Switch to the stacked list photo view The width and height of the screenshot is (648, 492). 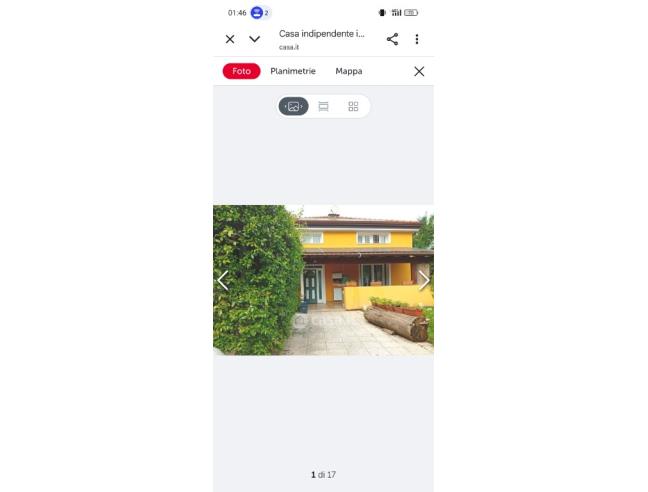coord(323,106)
